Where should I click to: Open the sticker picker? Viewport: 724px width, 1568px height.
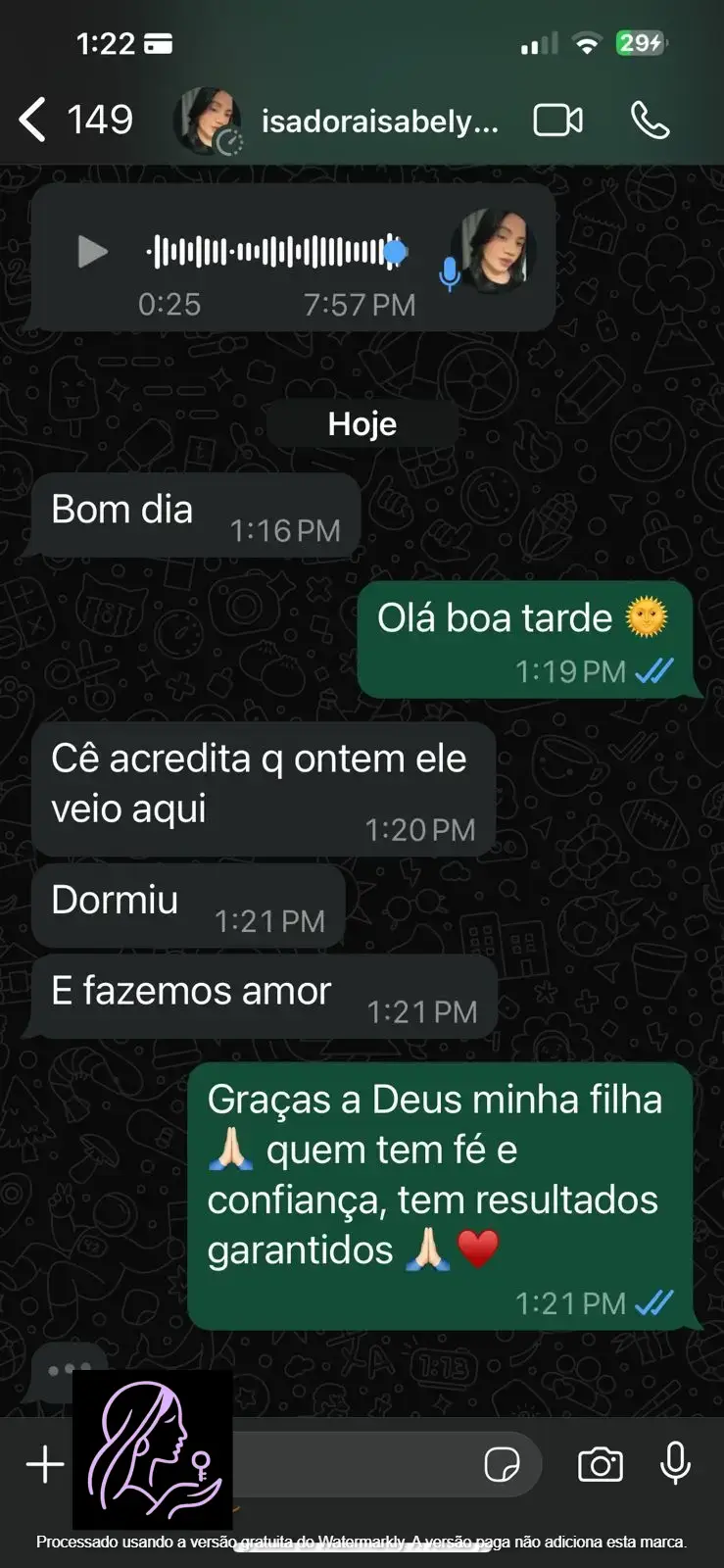(503, 1465)
